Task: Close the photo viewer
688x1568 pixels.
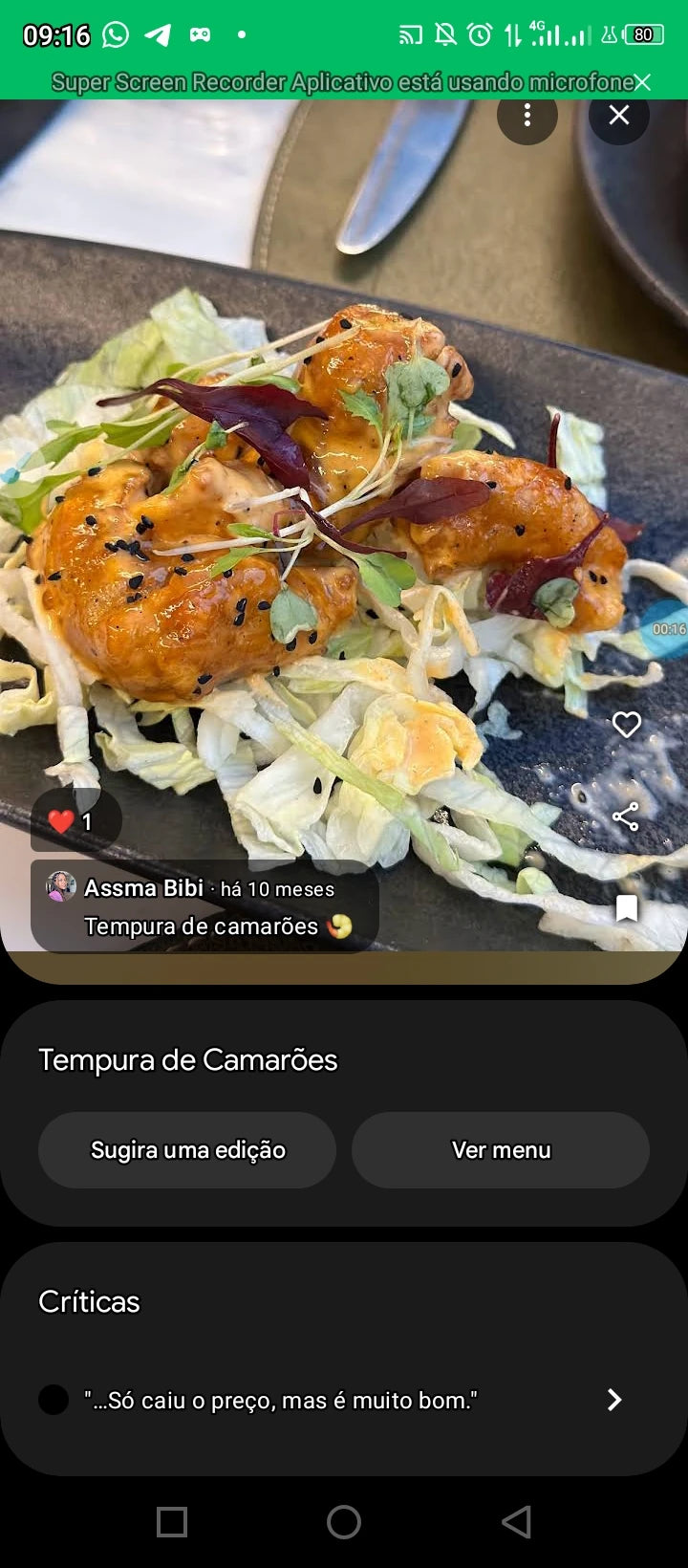Action: (x=619, y=116)
